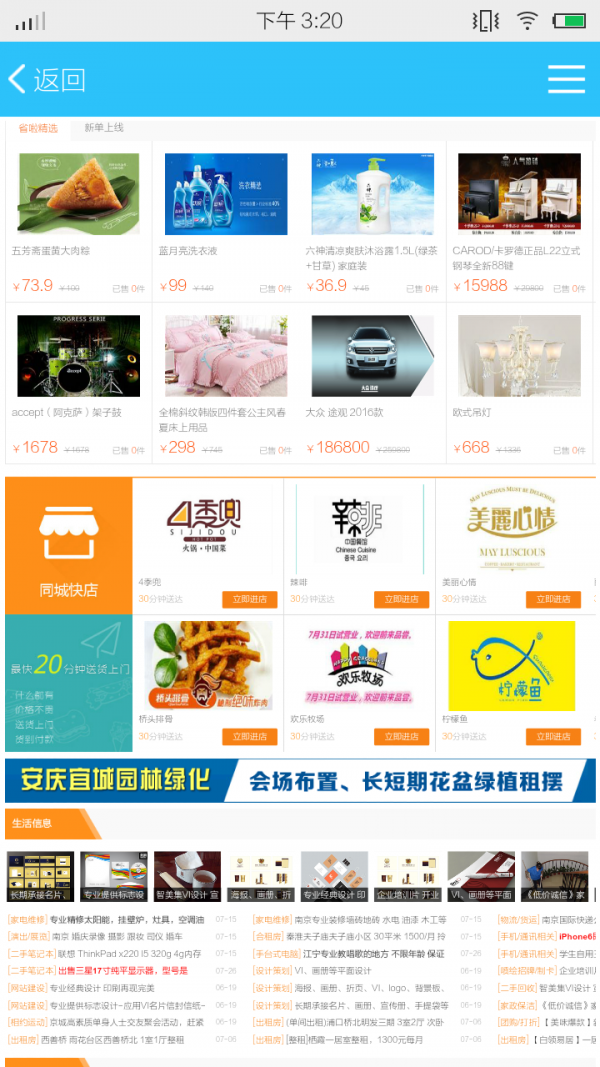Screen dimensions: 600x1067
Task: Open the 大众 途观 2016款 car listing
Action: 372,357
